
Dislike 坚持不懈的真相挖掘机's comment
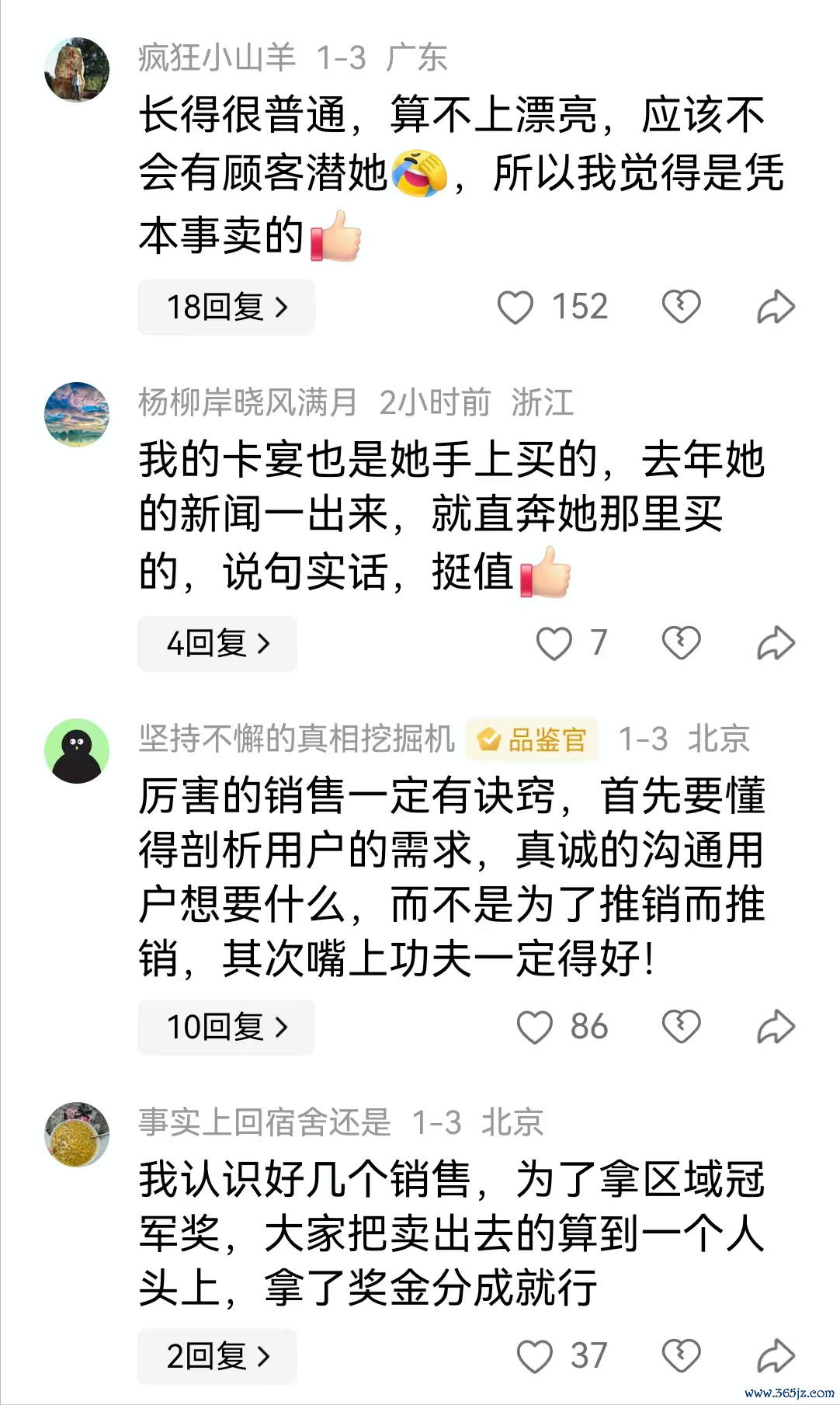click(x=681, y=1027)
